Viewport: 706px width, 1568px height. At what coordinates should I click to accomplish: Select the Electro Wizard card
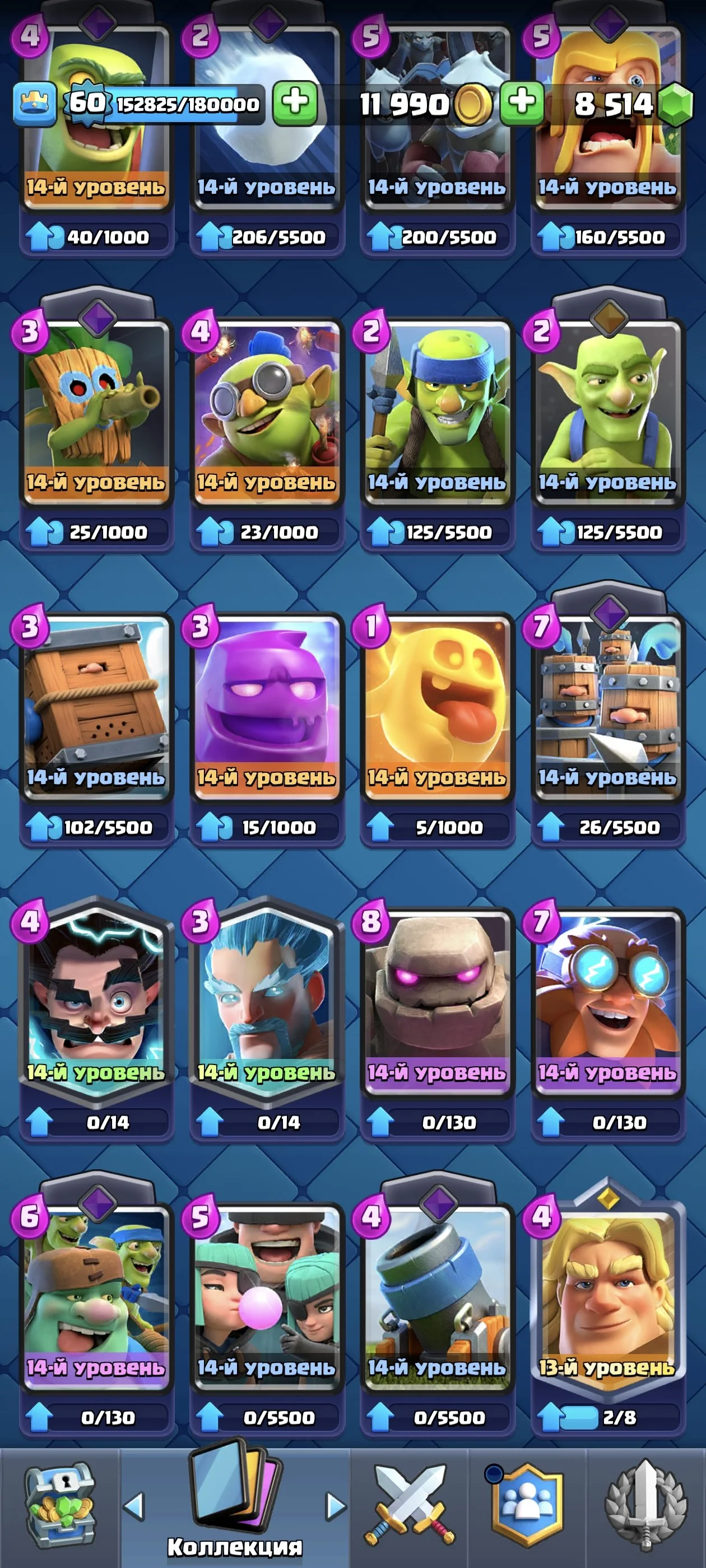pyautogui.click(x=96, y=1023)
